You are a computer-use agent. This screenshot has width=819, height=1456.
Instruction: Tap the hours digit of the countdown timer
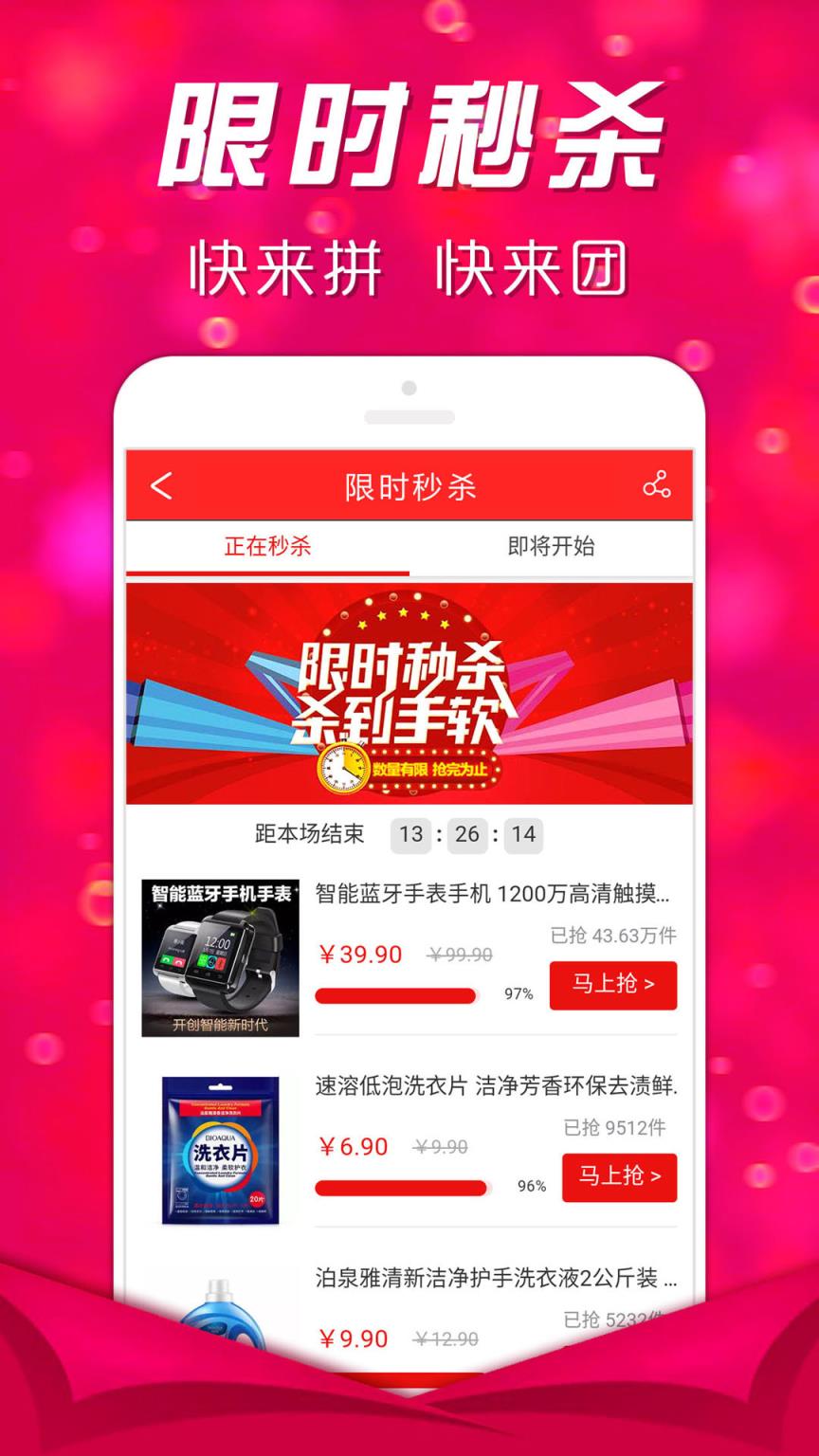410,835
